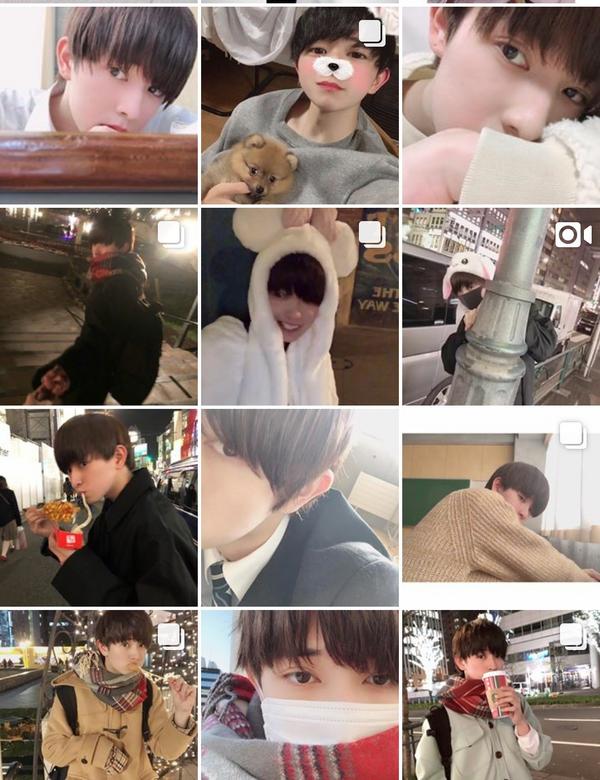Play the video post by the metal pole
The height and width of the screenshot is (780, 600).
point(501,305)
